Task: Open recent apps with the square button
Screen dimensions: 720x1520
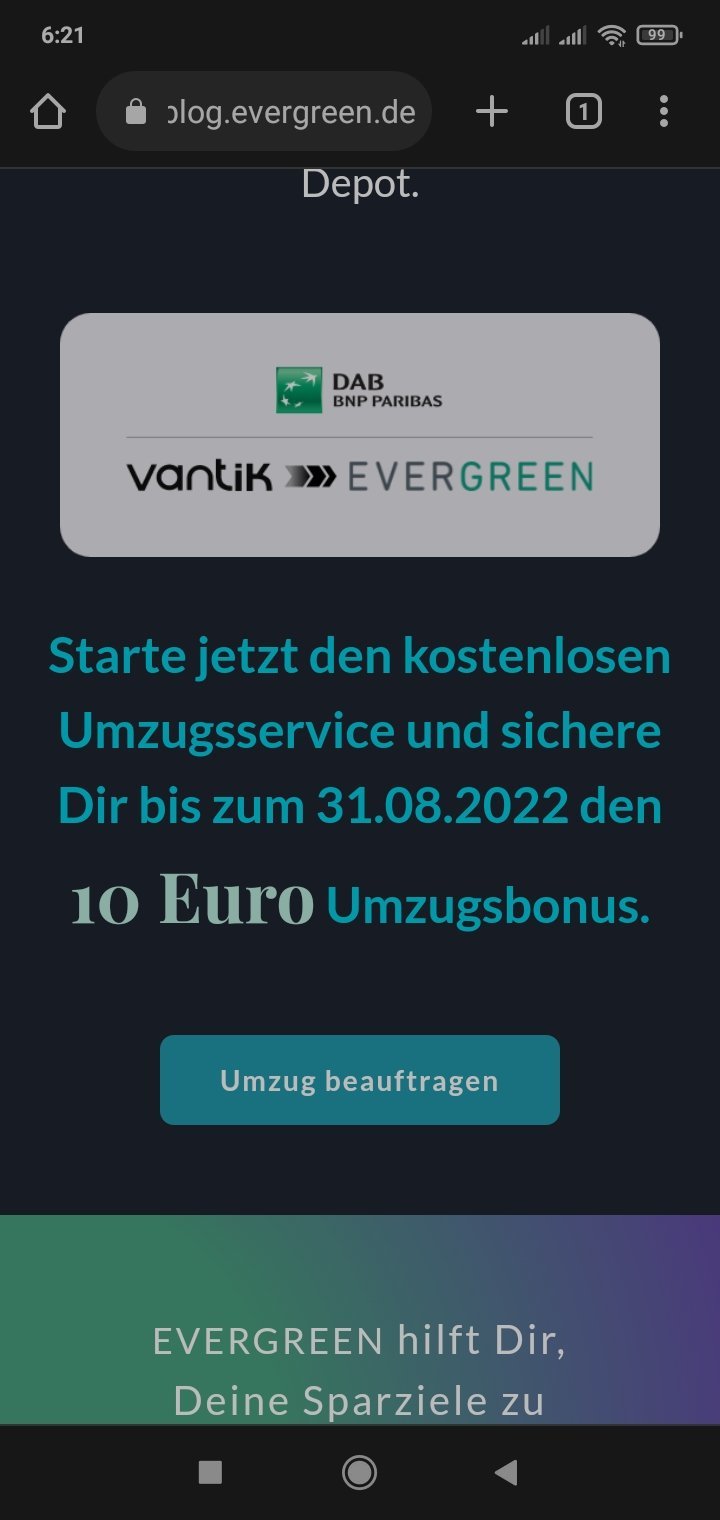Action: [x=210, y=1472]
